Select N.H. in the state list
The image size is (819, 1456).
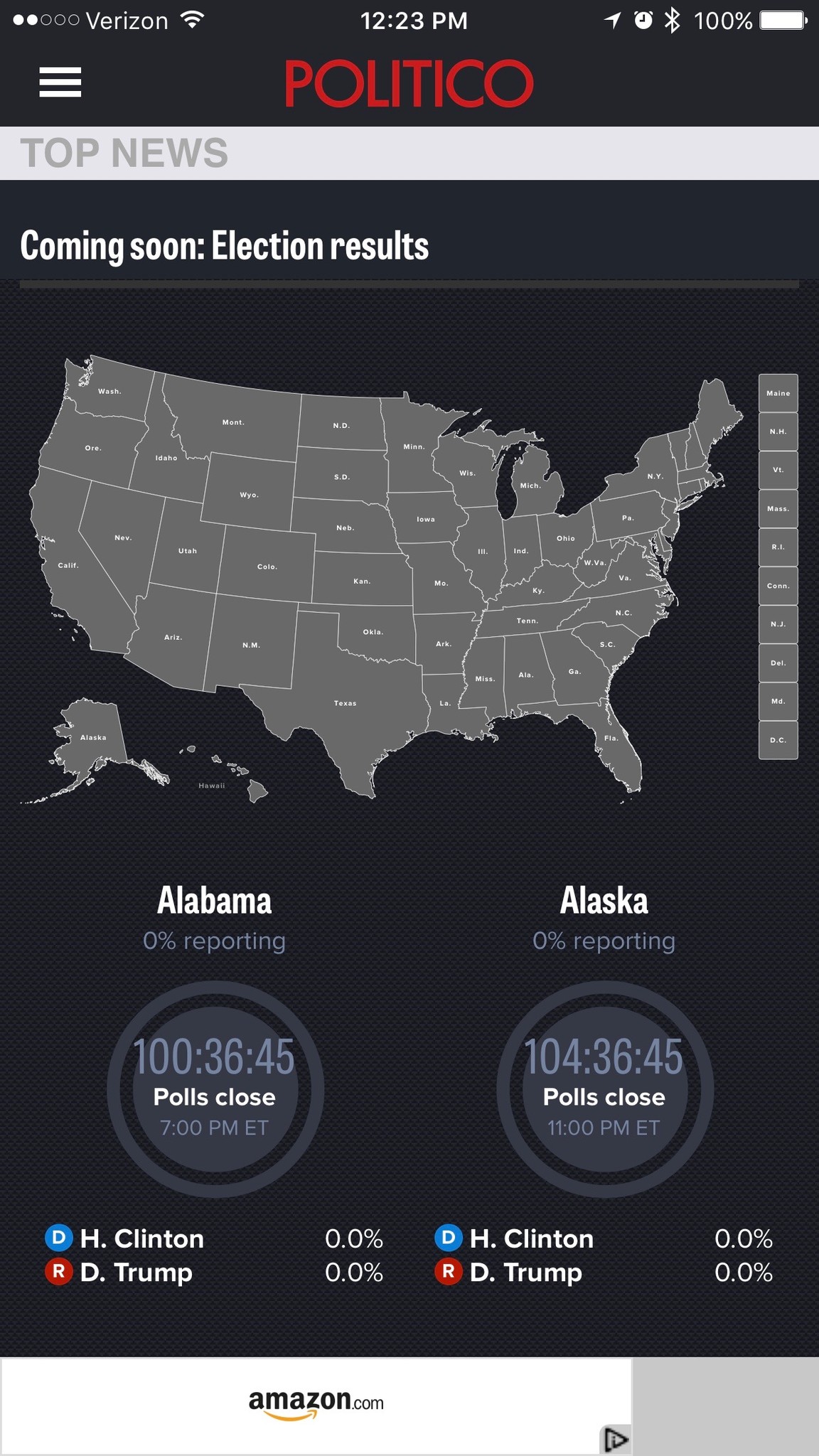tap(778, 432)
